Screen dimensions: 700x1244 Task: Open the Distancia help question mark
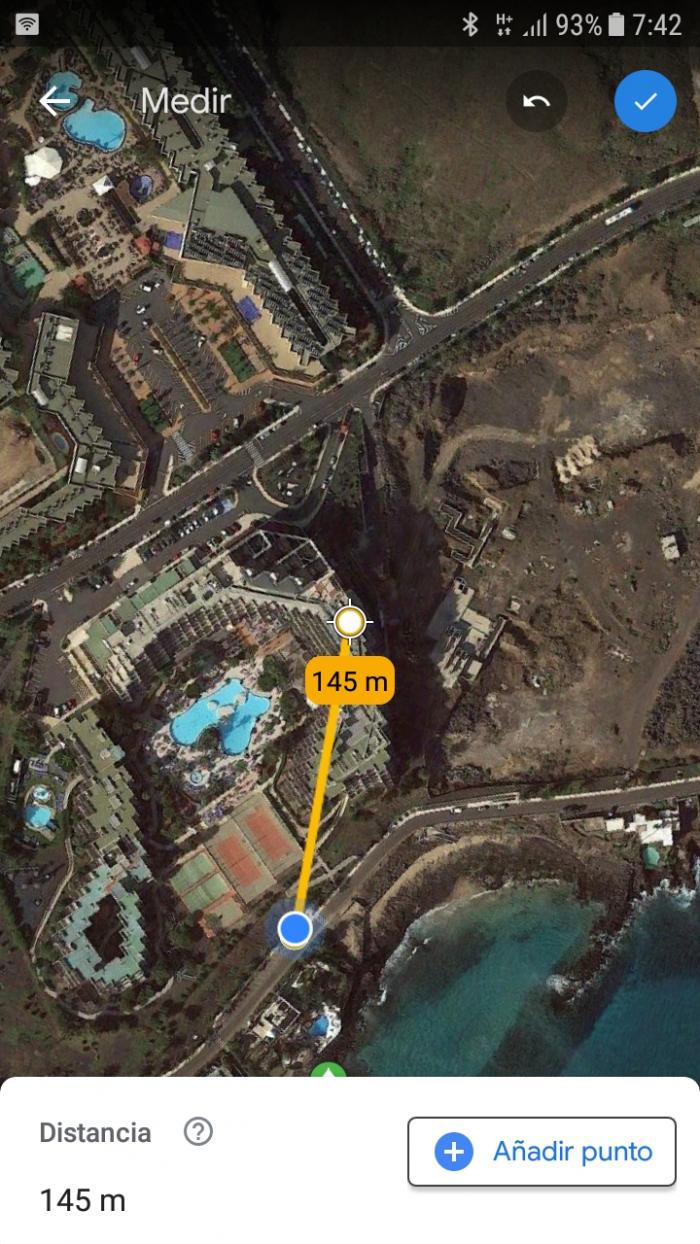coord(198,1132)
